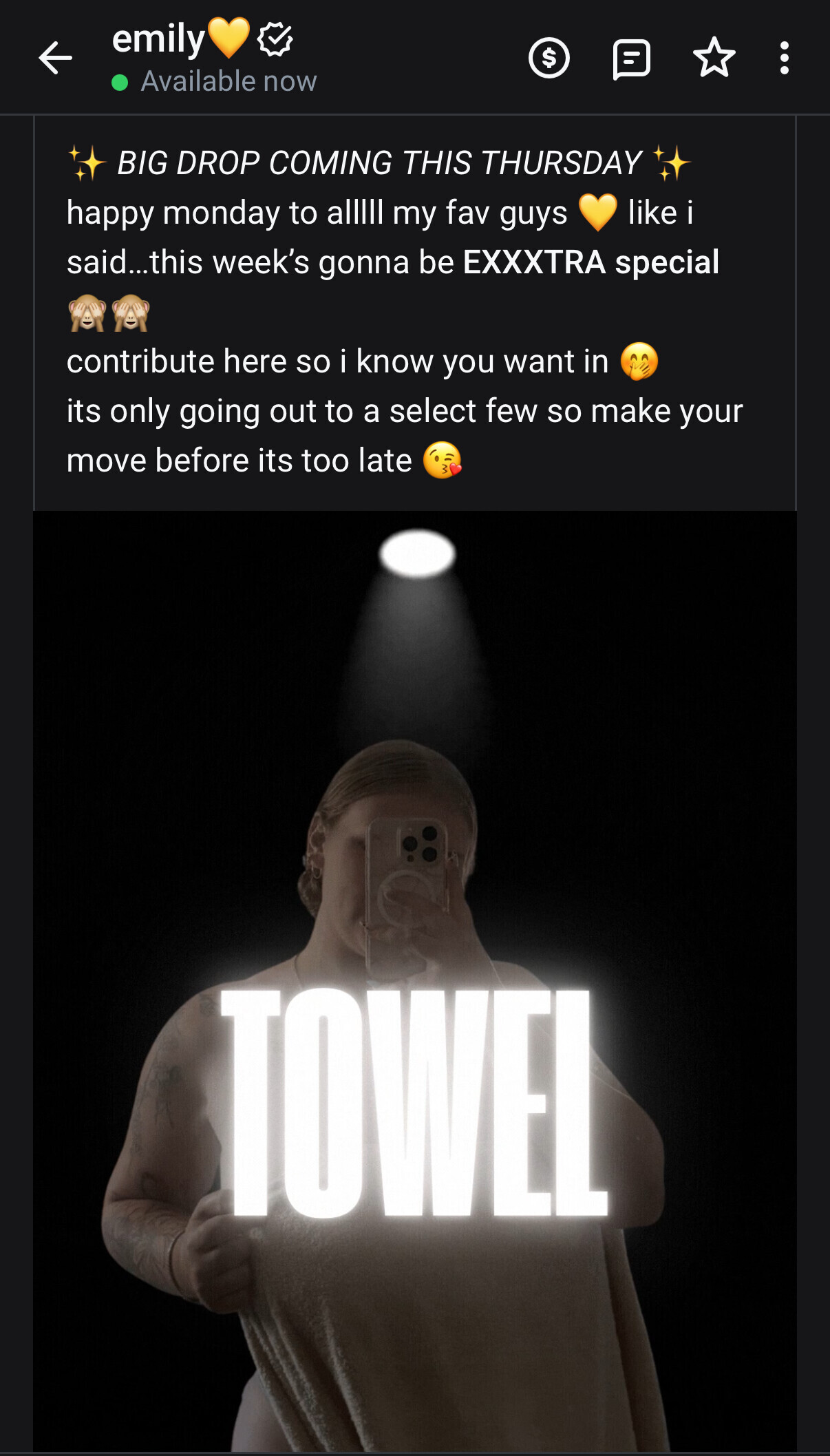Send a tip with the dollar icon

click(549, 58)
